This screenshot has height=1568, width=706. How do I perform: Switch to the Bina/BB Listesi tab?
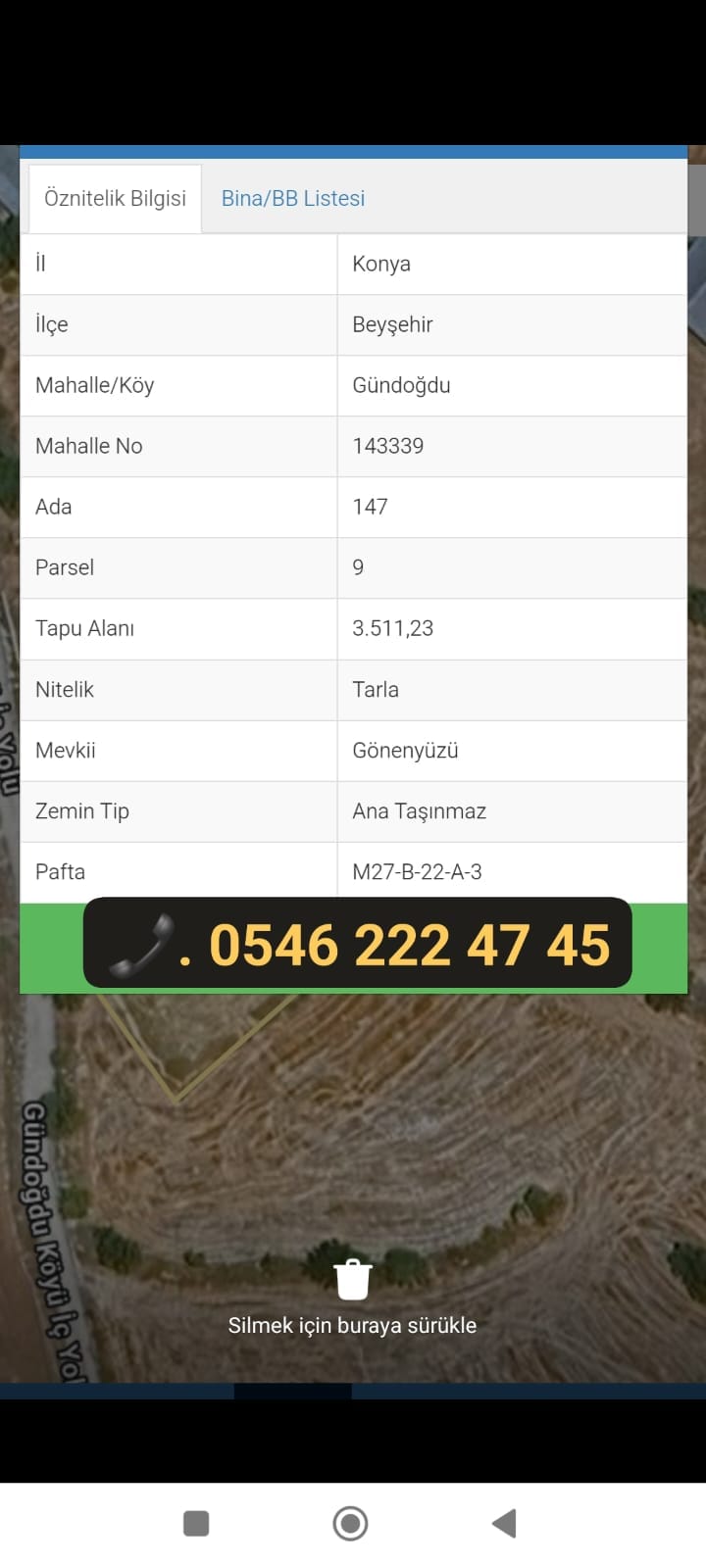[293, 198]
